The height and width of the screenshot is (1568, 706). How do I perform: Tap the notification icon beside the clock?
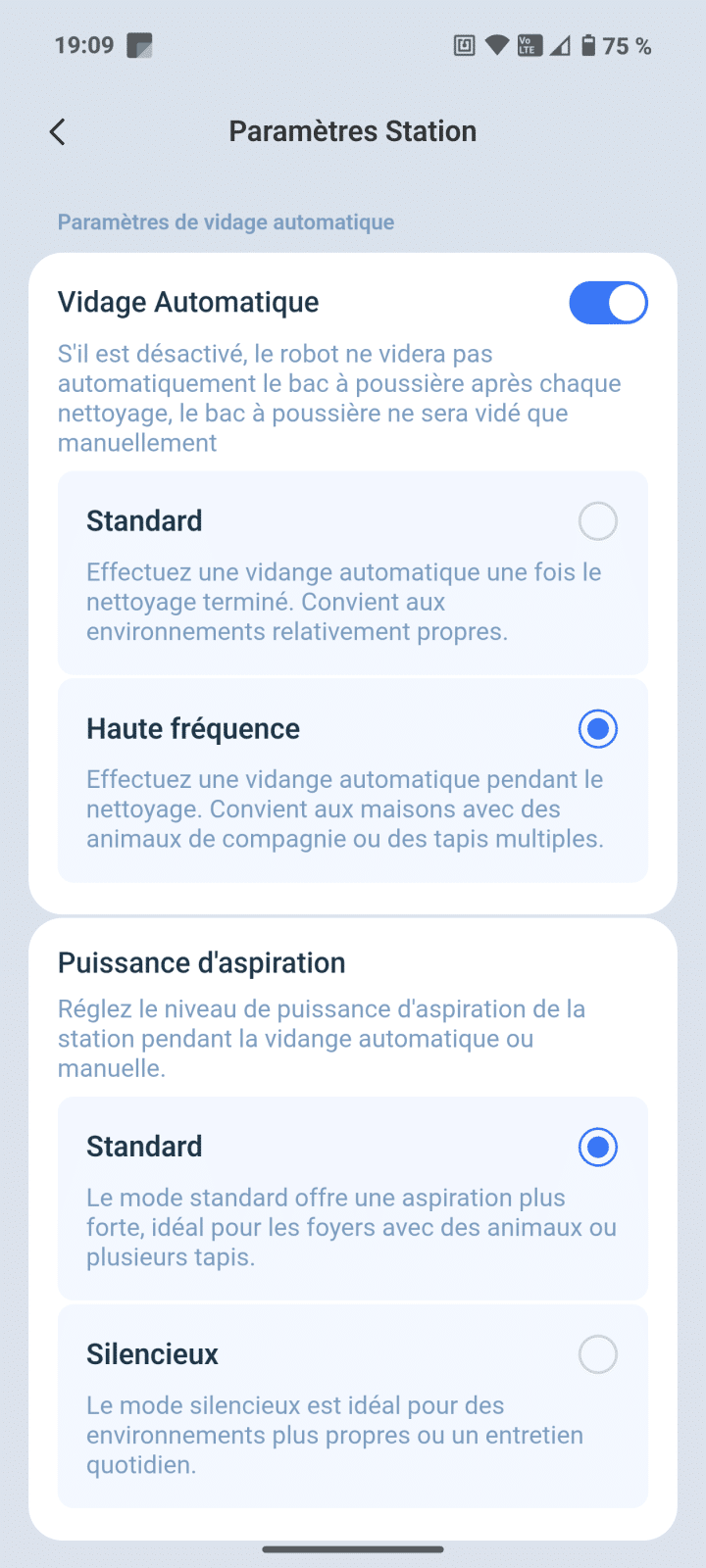(137, 44)
